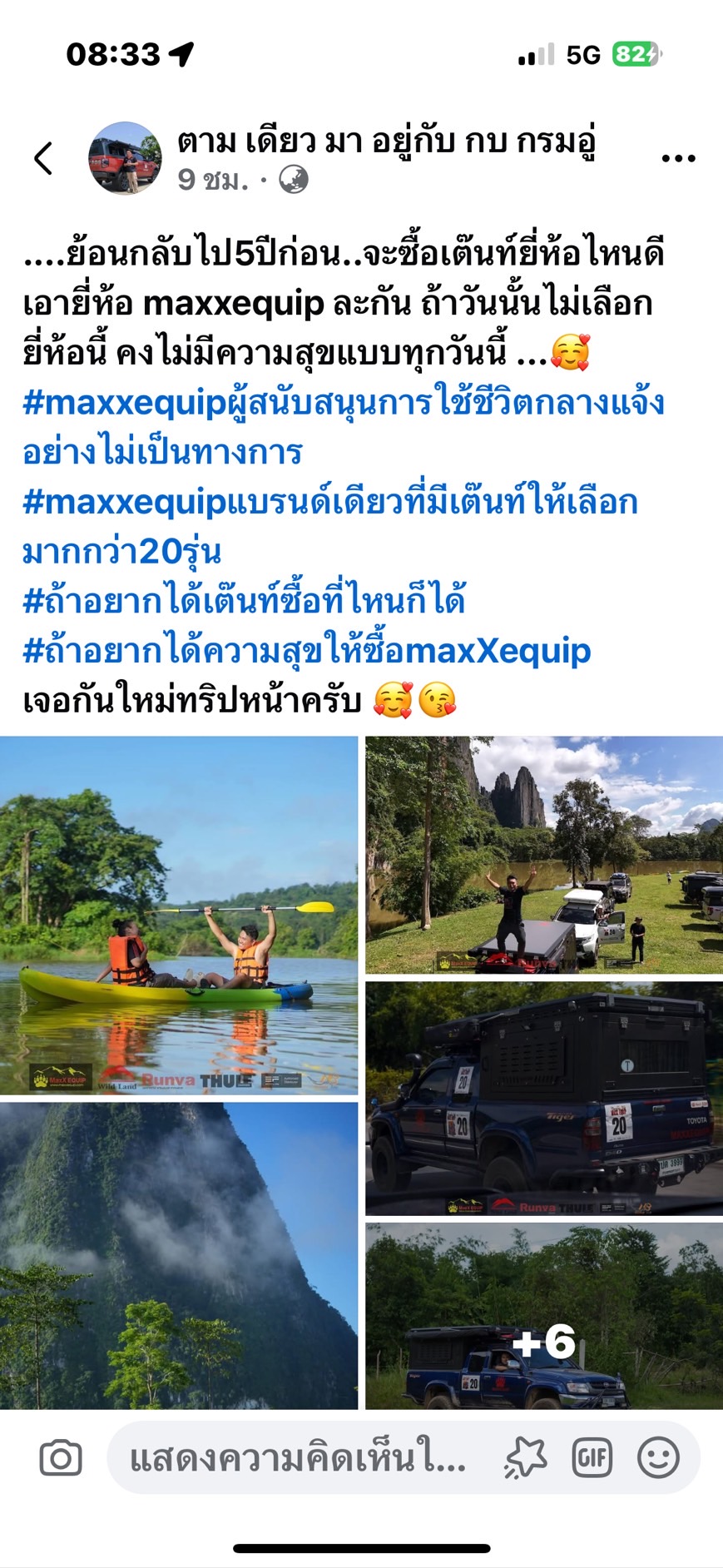Open photo of man jumping on lakeside
Screen dimensions: 723x1568
(544, 855)
